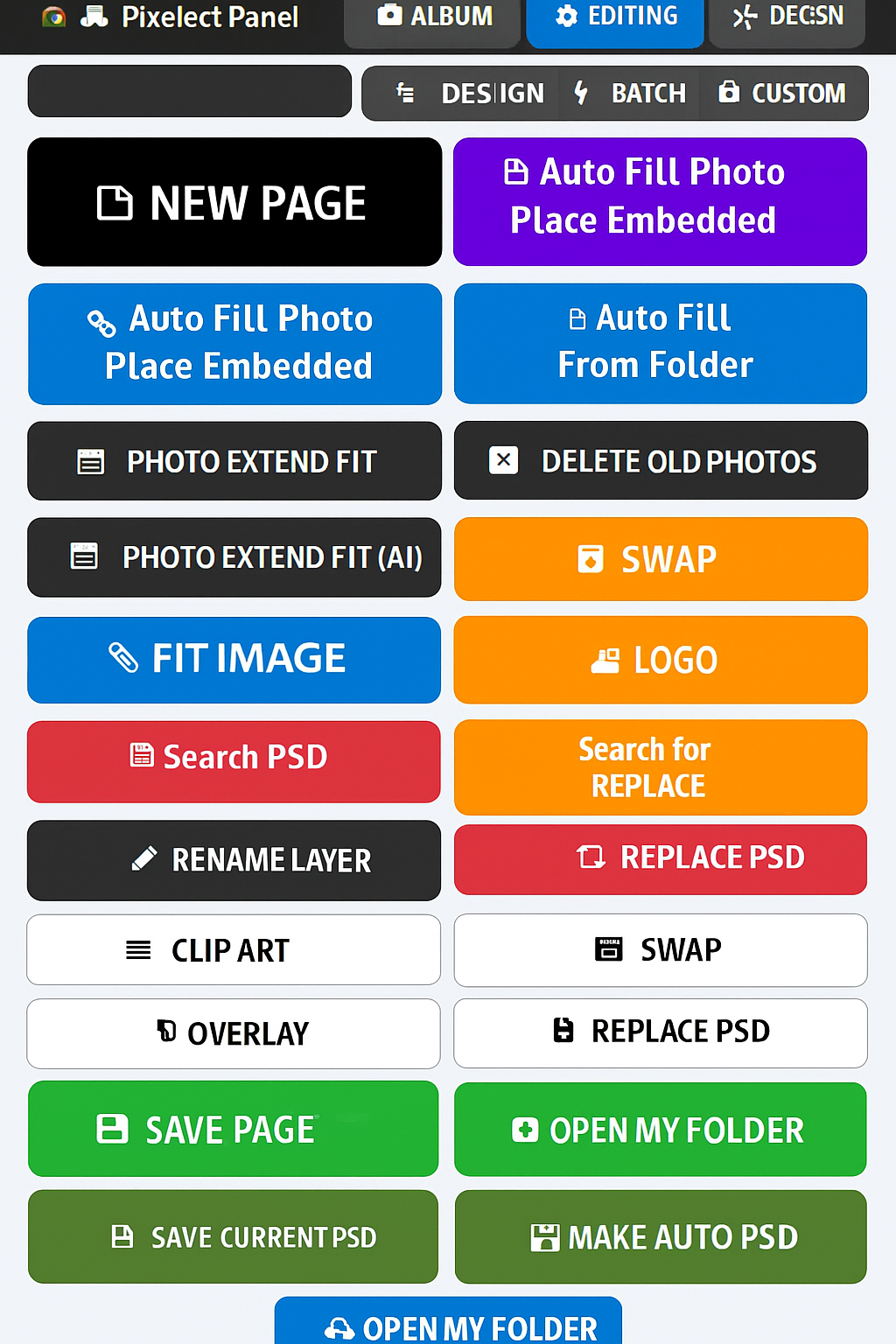Run Auto Fill From Folder
Viewport: 896px width, 1344px height.
click(660, 344)
